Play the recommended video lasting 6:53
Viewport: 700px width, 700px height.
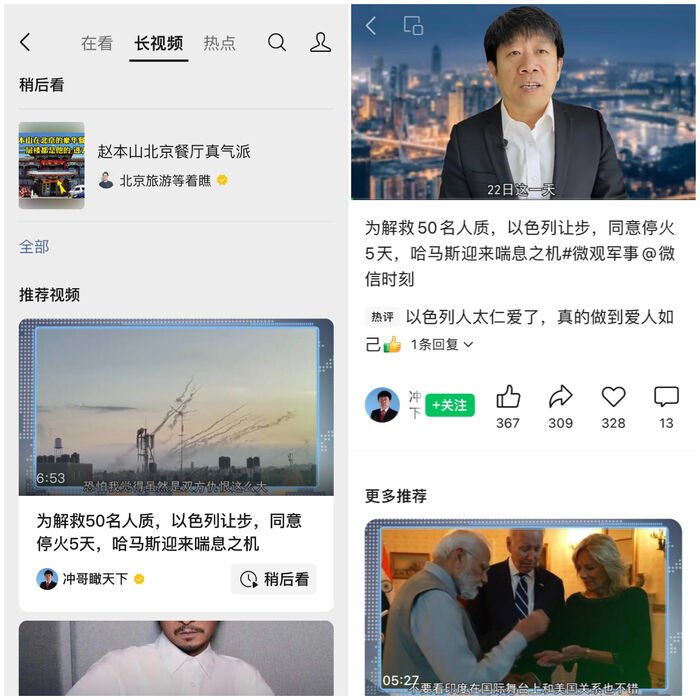pos(176,408)
